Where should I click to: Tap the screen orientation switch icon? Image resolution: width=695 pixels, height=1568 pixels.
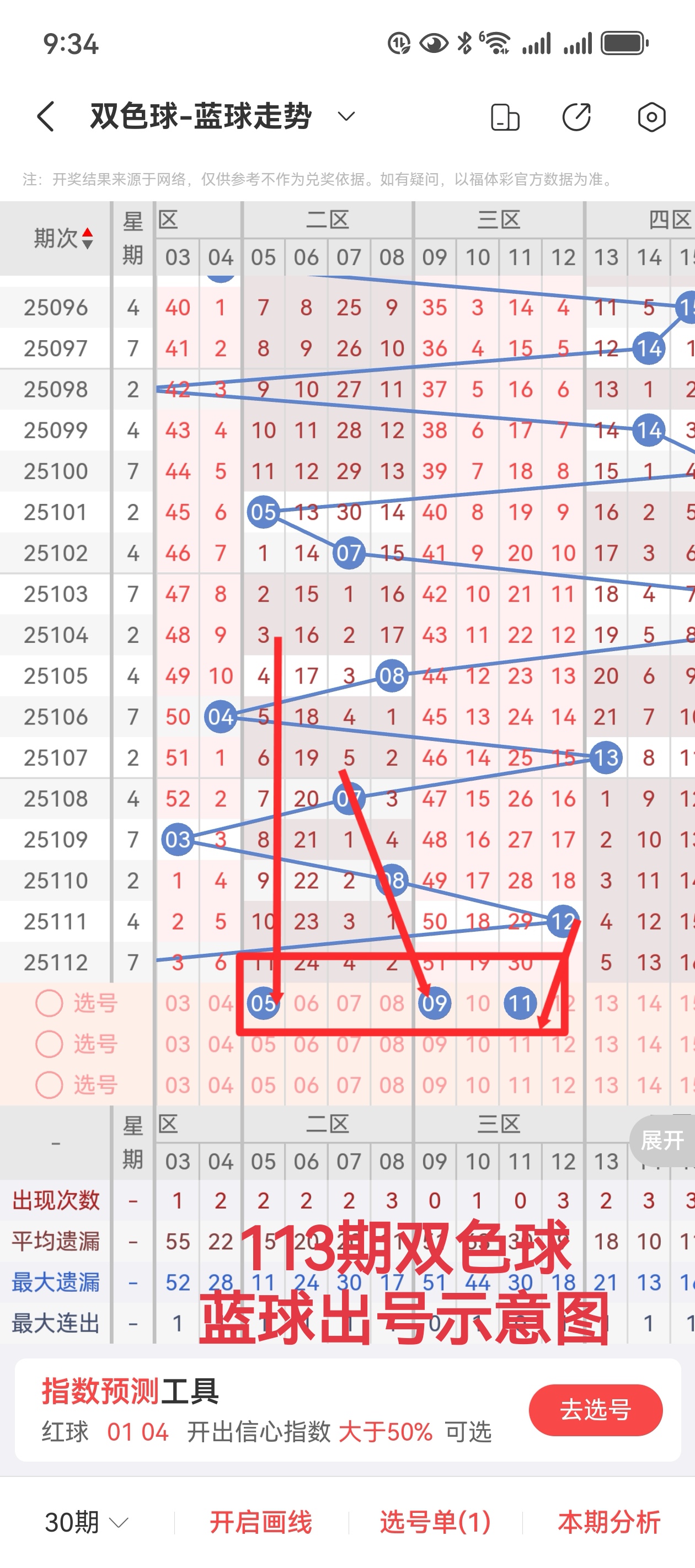click(x=504, y=117)
